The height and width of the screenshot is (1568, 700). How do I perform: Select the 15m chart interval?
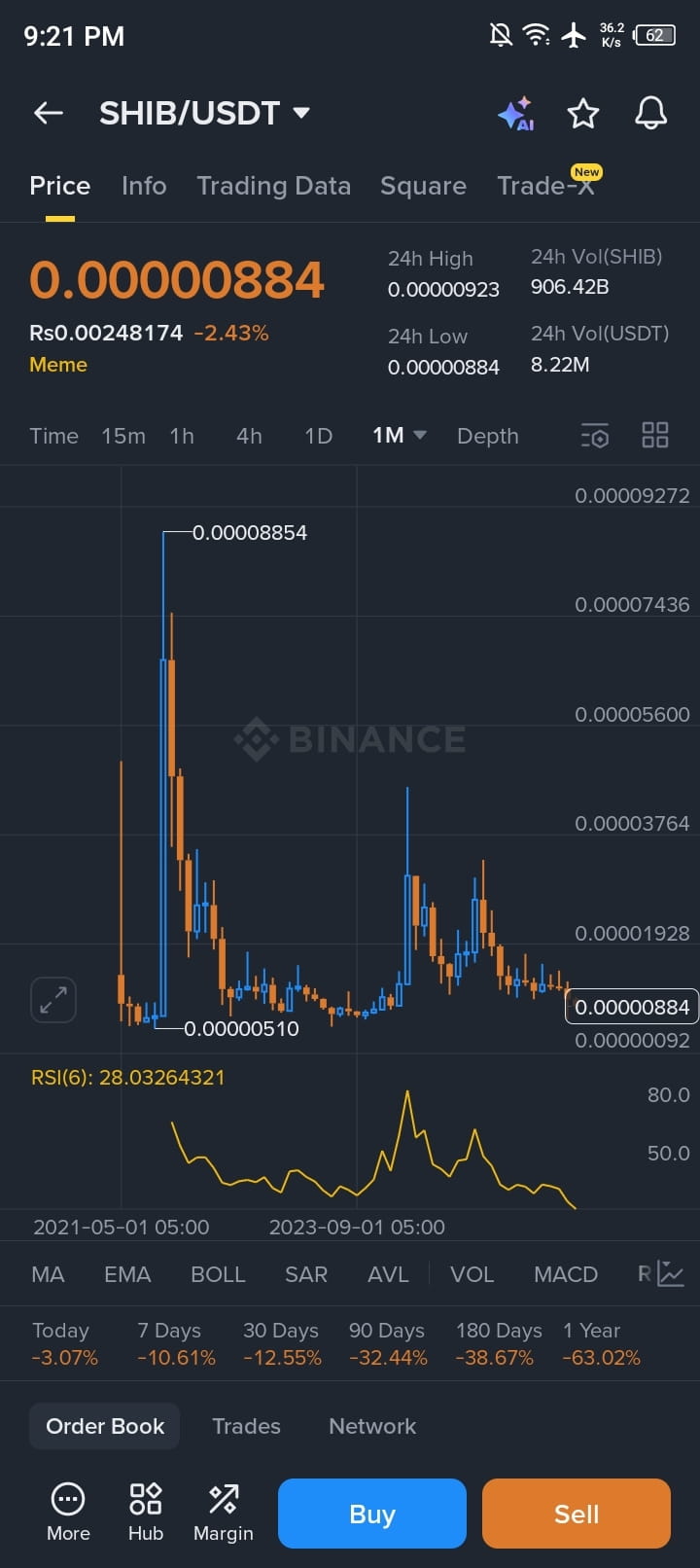[123, 436]
